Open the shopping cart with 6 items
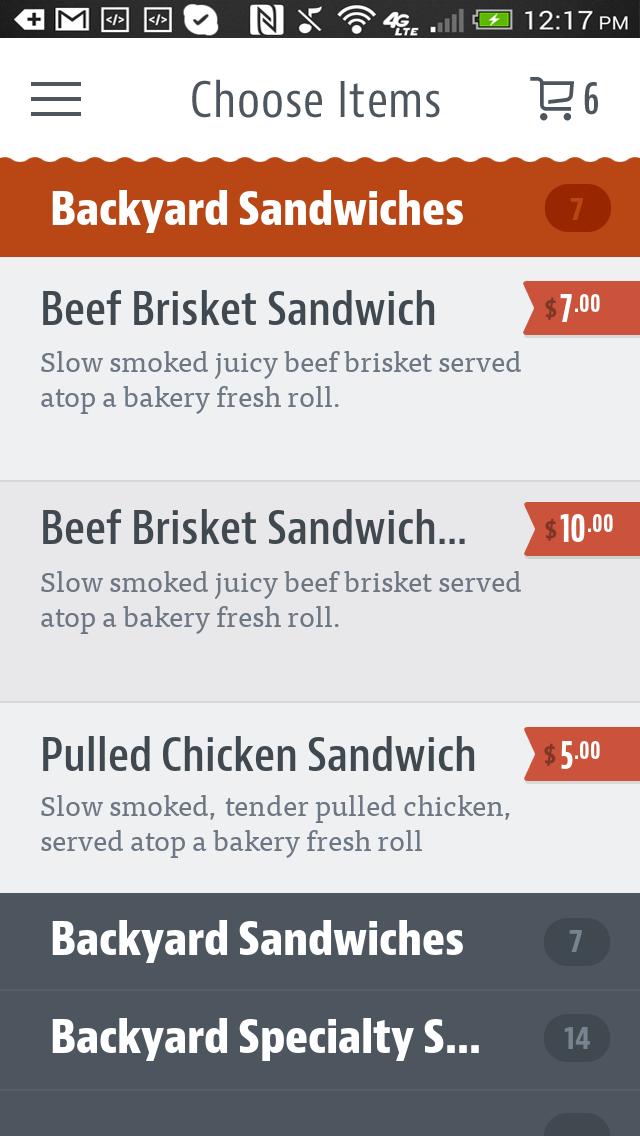Image resolution: width=640 pixels, height=1136 pixels. coord(563,99)
